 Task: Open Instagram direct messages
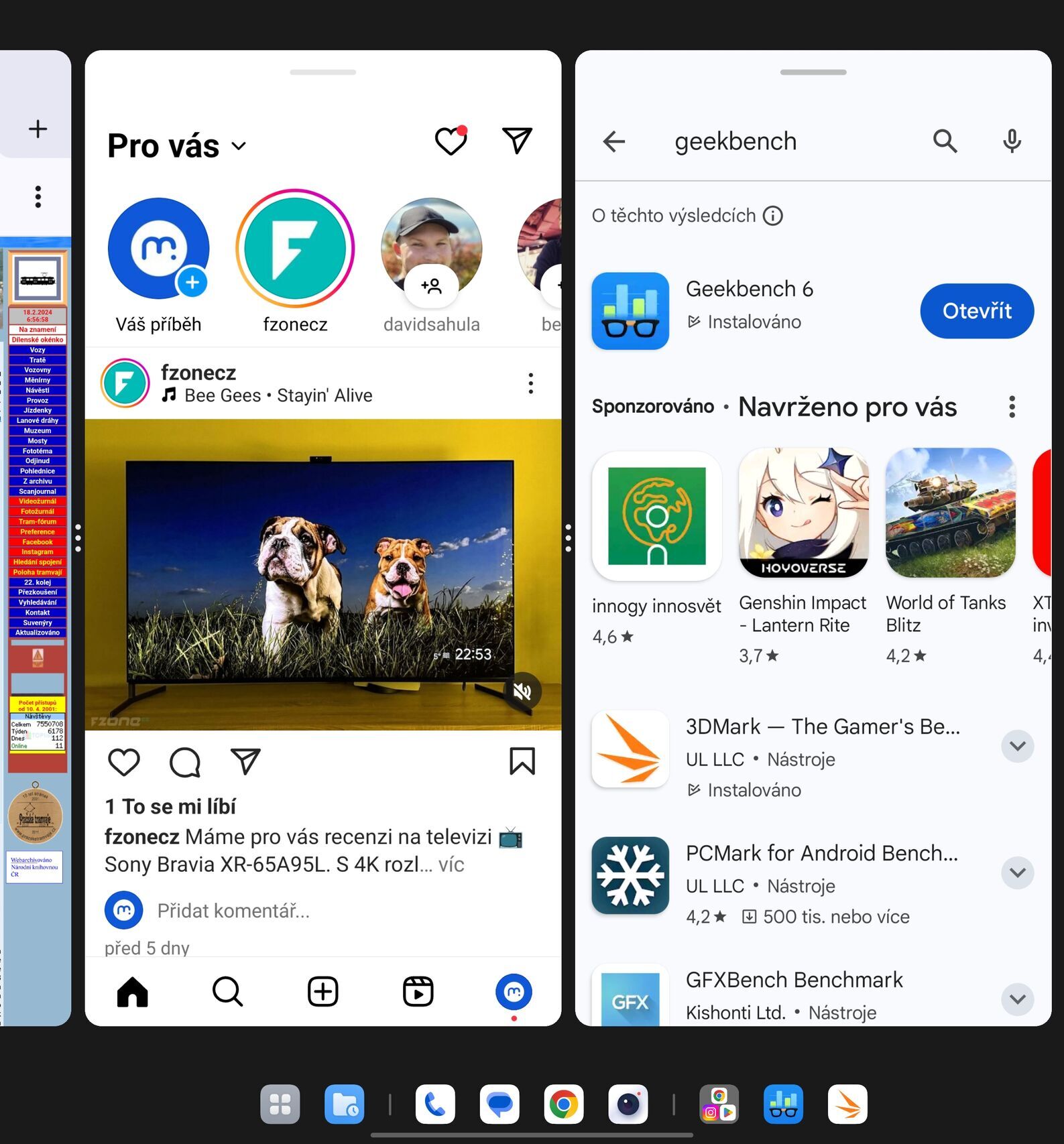coord(517,141)
